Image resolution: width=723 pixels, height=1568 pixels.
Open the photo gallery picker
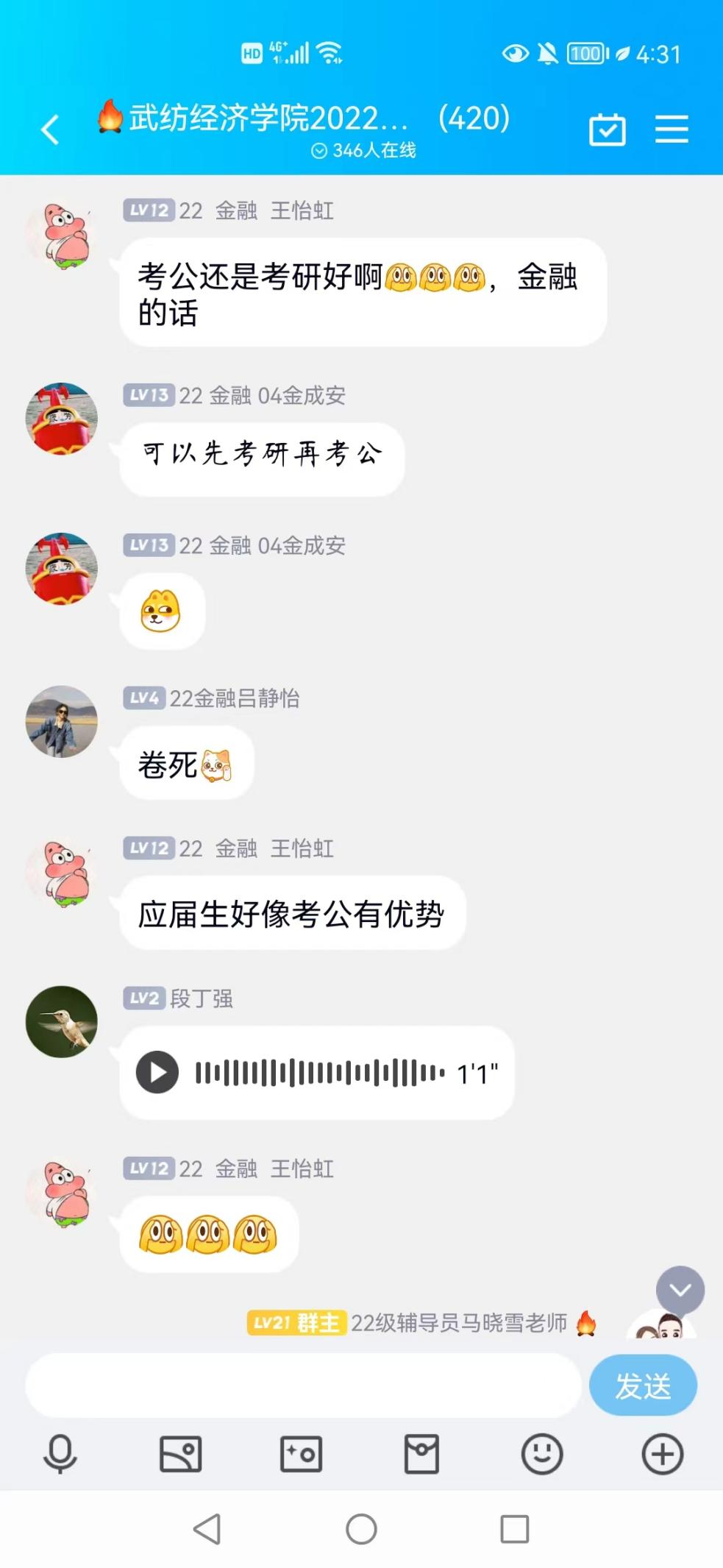click(x=181, y=1454)
